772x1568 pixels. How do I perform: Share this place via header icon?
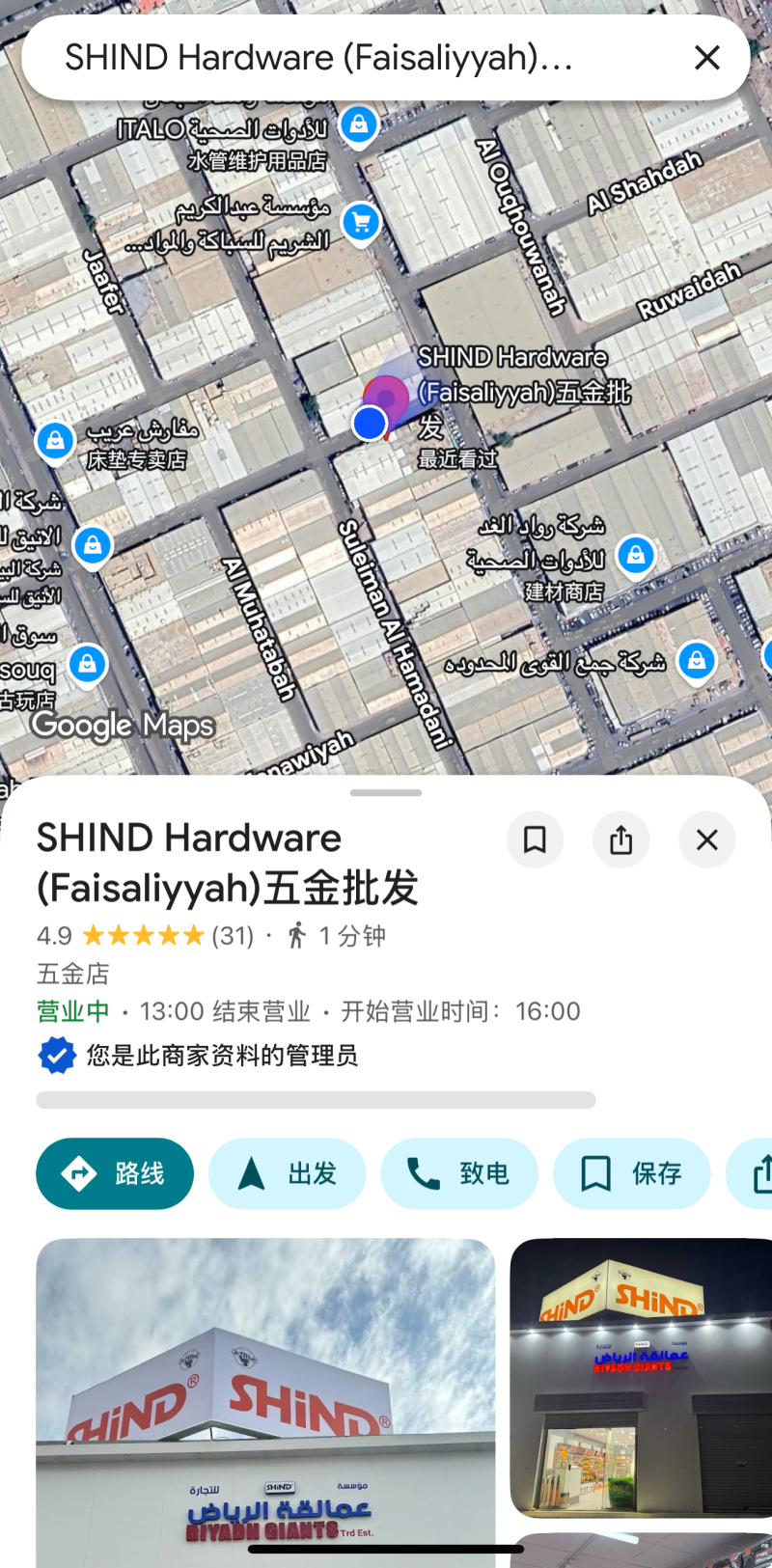coord(620,839)
